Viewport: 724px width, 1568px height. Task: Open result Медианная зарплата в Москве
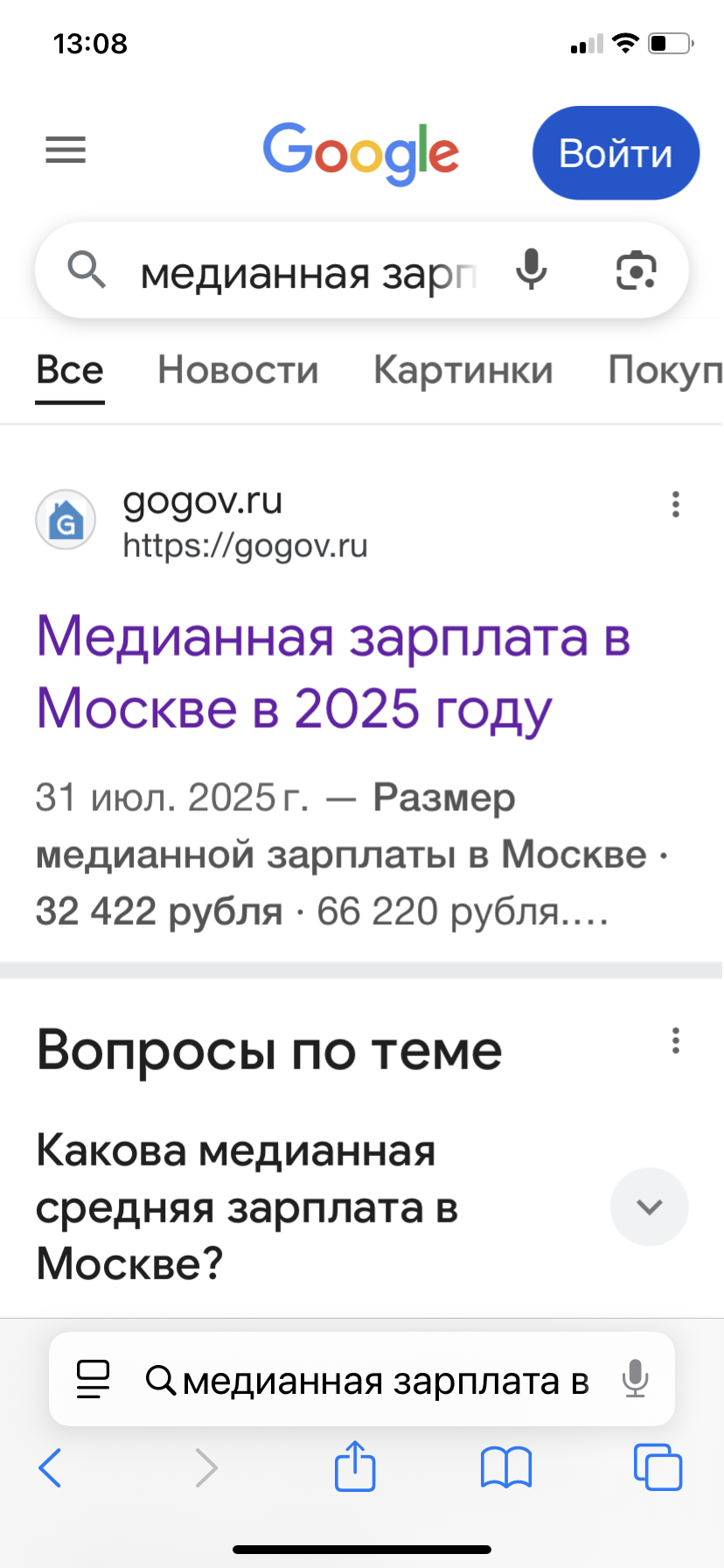333,671
